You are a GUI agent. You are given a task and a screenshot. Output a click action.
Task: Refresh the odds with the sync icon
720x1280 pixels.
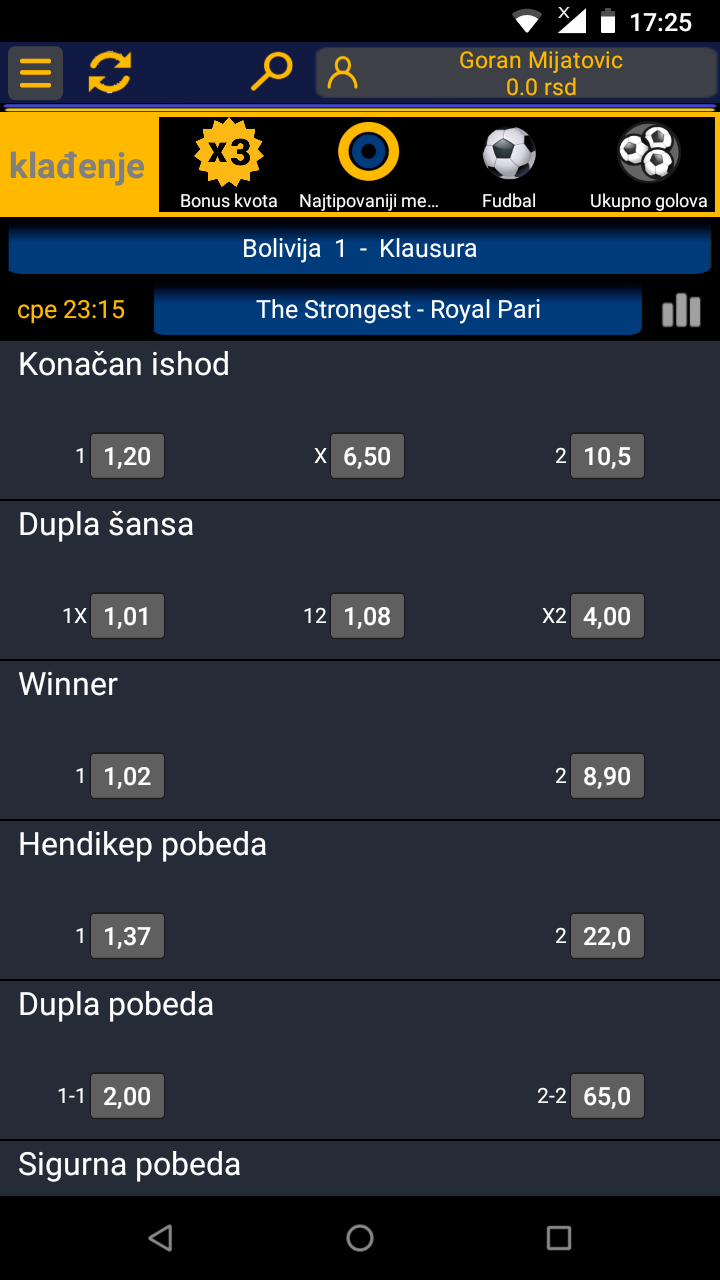[x=110, y=73]
